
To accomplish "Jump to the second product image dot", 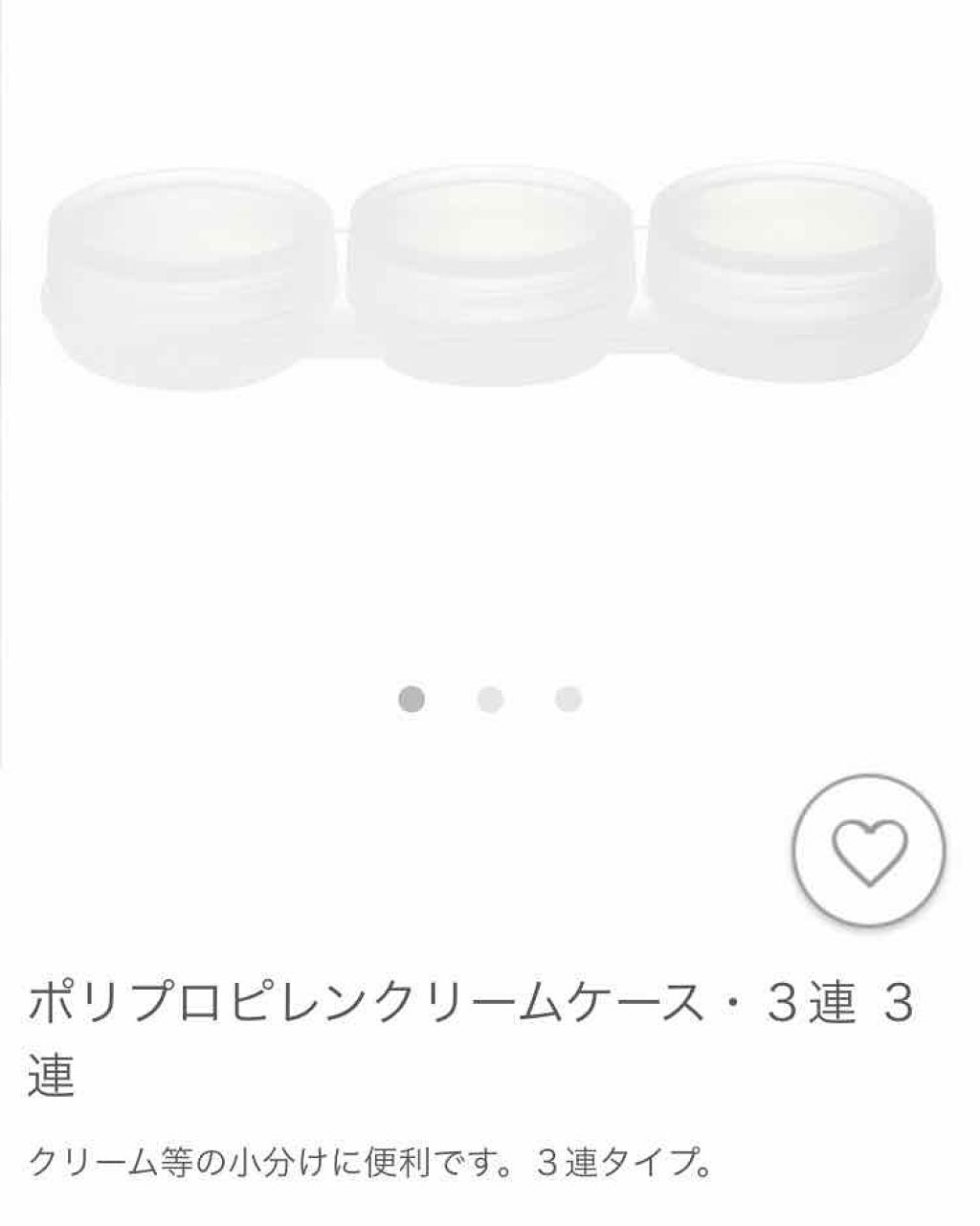I will [x=490, y=700].
